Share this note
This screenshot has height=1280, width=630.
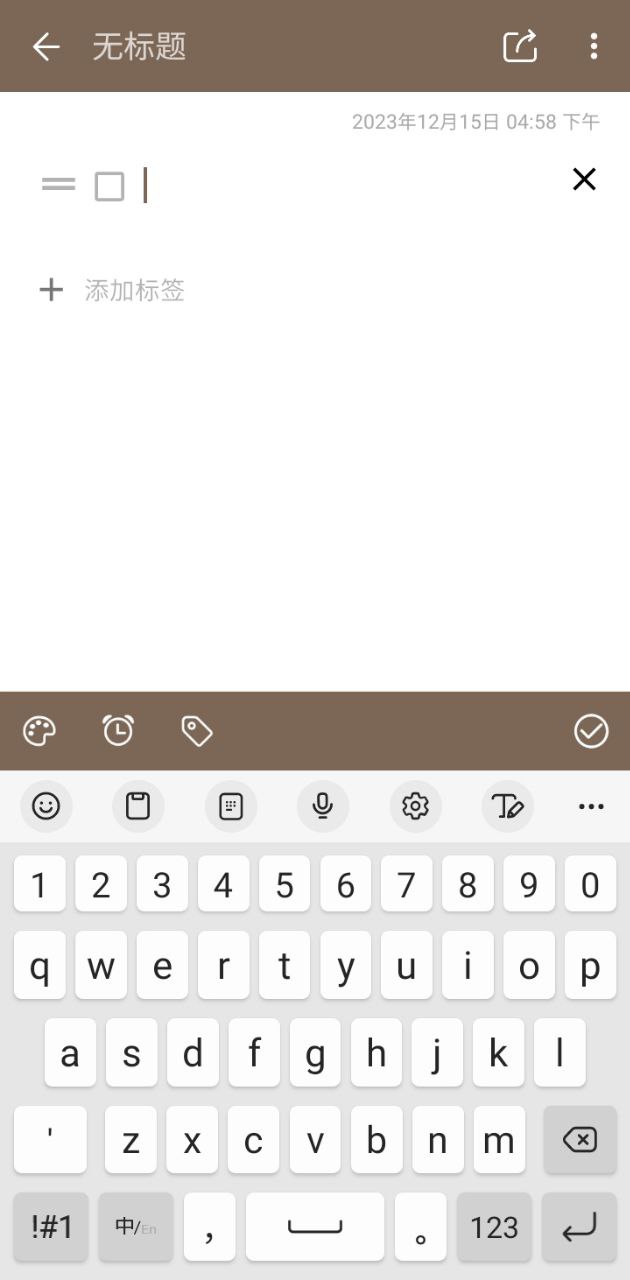tap(520, 46)
